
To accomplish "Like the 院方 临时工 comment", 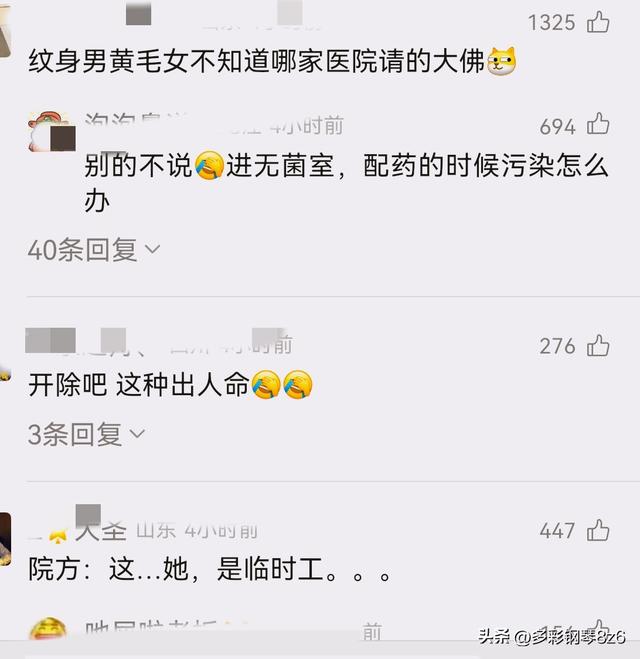I will pyautogui.click(x=598, y=530).
